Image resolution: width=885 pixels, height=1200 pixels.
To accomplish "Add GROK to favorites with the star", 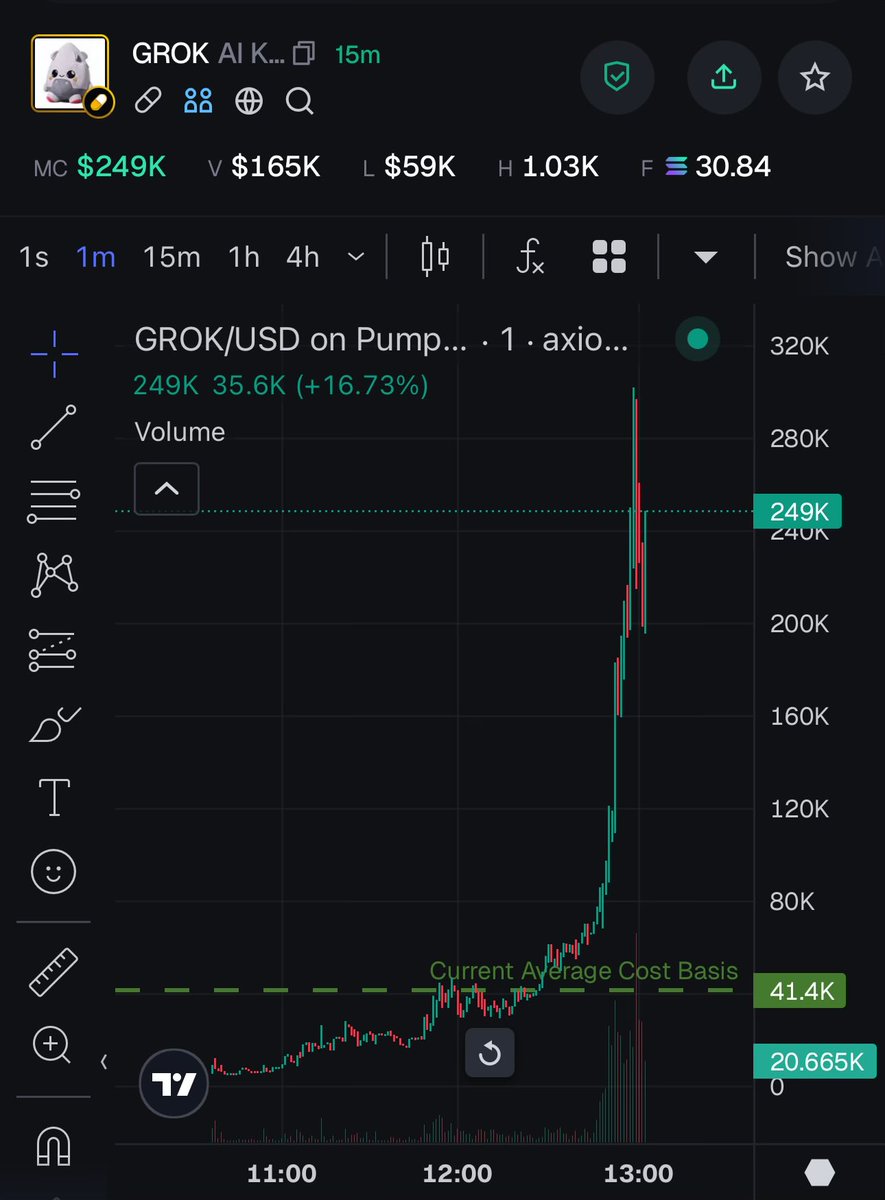I will pyautogui.click(x=815, y=77).
